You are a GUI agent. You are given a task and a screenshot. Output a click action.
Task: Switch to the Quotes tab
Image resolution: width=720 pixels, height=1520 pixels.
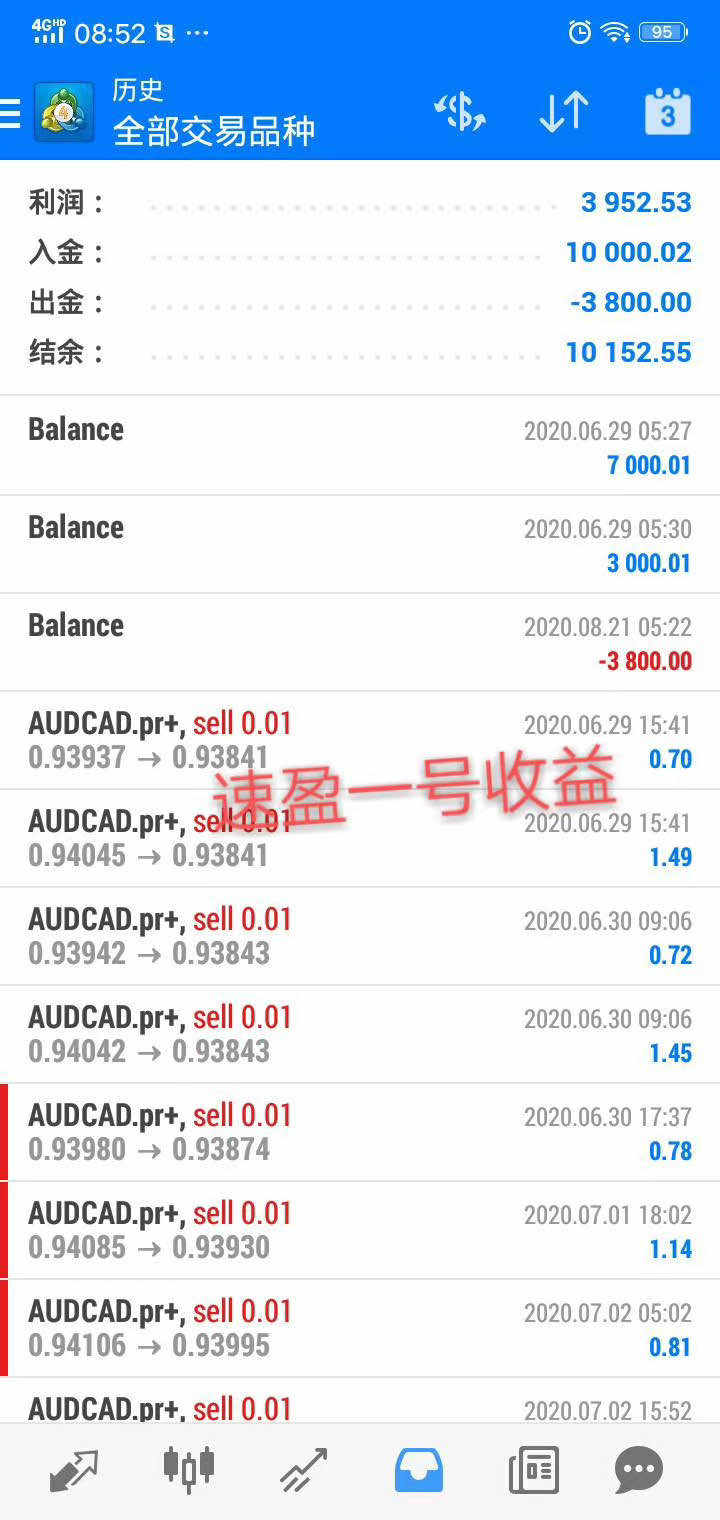tap(74, 1471)
